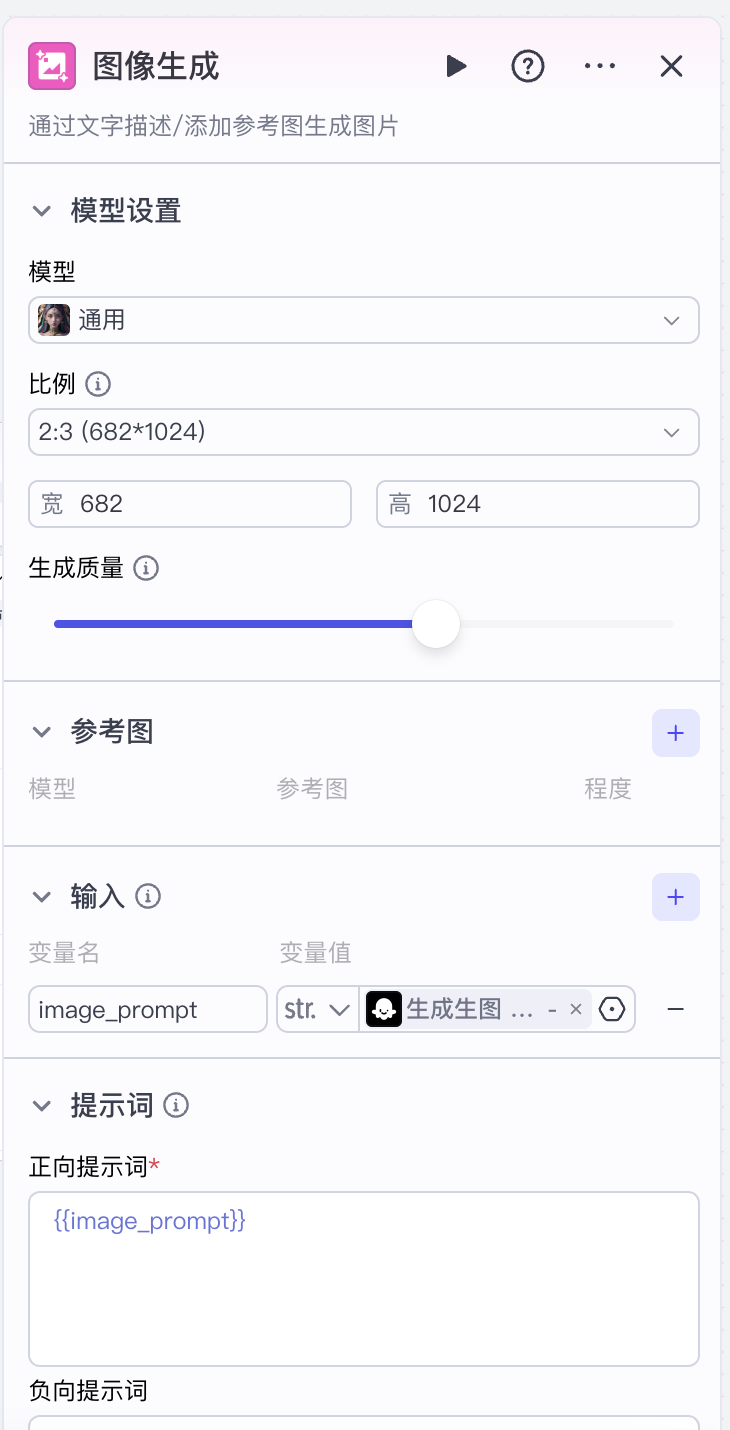This screenshot has height=1430, width=730.
Task: Open the 比例 dropdown showing 2:3
Action: [364, 432]
